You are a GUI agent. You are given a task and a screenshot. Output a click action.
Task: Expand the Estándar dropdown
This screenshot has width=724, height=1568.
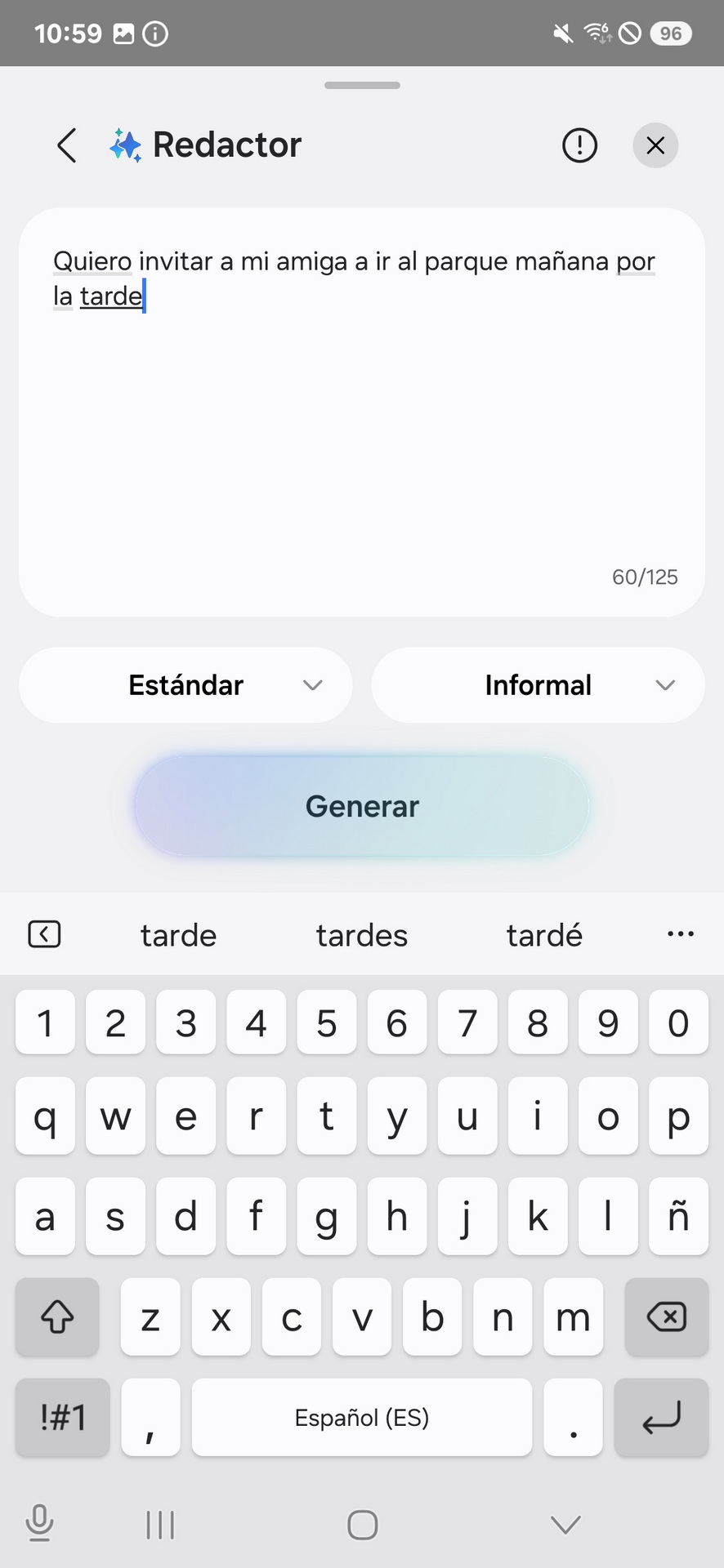pos(186,685)
